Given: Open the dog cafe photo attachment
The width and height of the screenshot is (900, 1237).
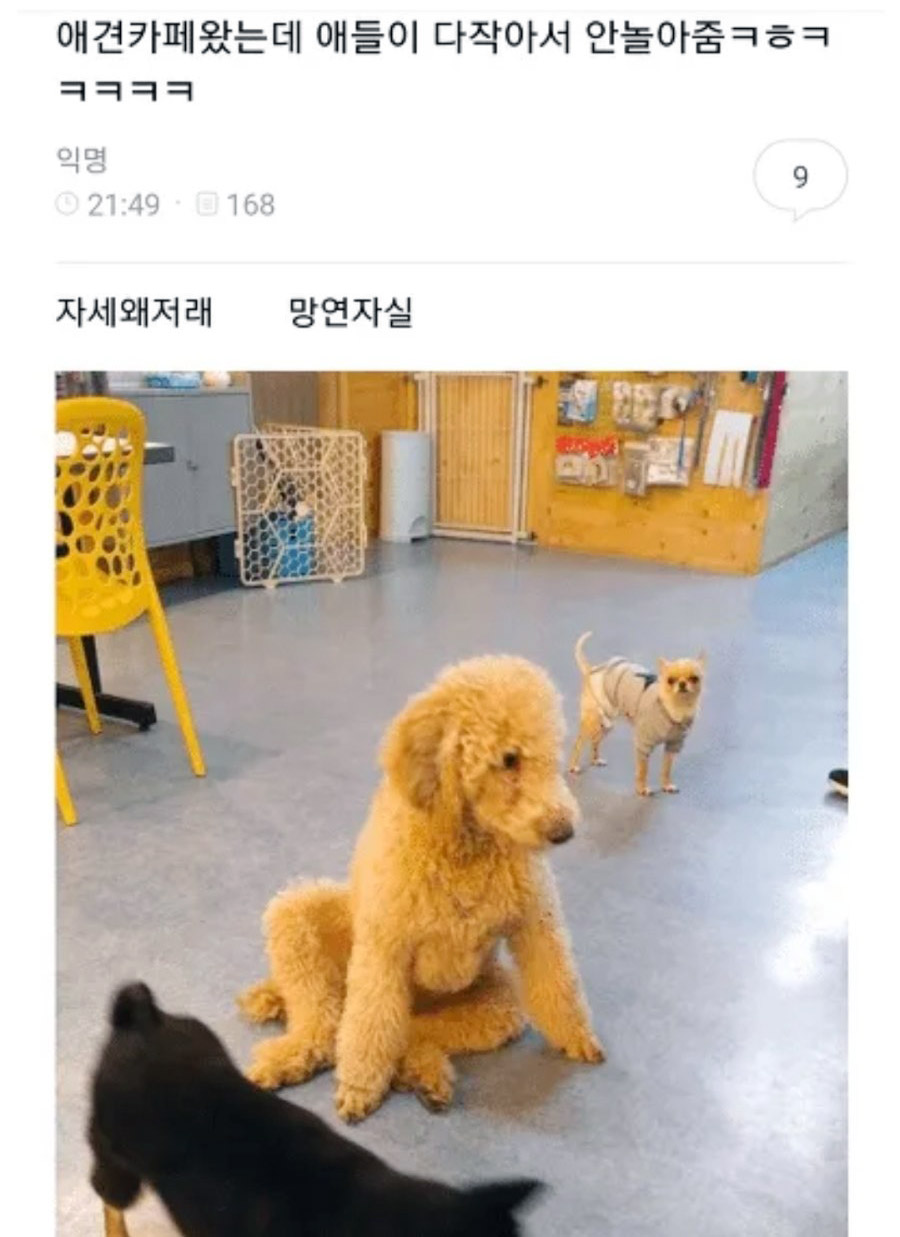Looking at the screenshot, I should click(450, 800).
